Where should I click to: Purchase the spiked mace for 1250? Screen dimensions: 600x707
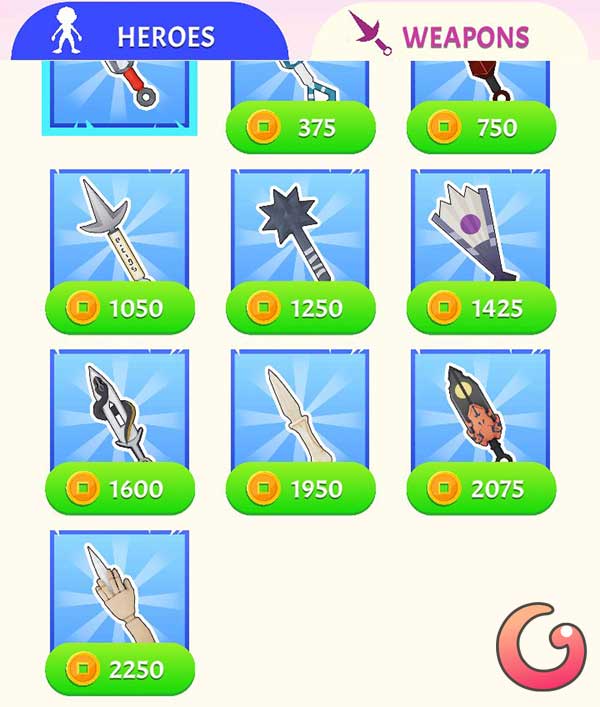[300, 308]
